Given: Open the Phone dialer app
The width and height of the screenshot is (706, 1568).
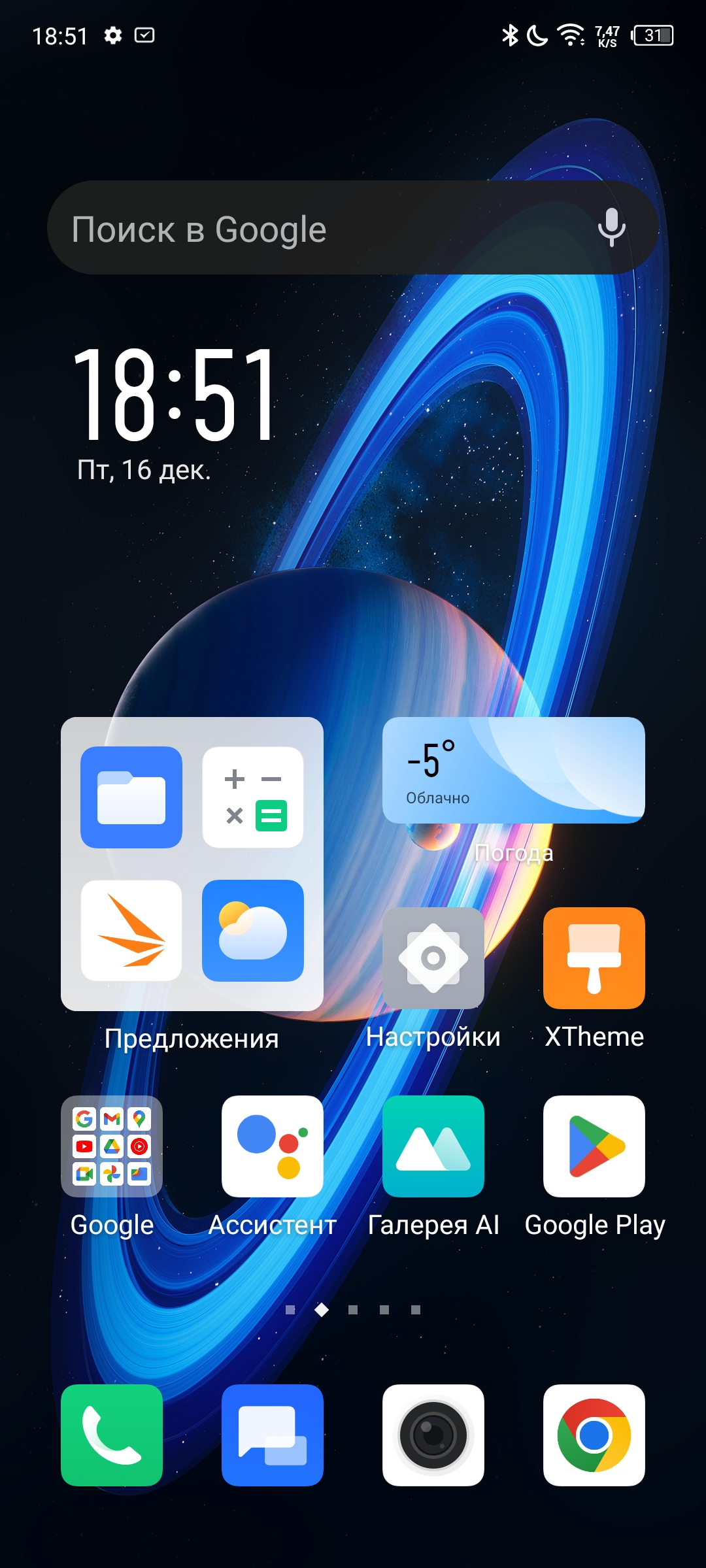Looking at the screenshot, I should pos(112,1435).
